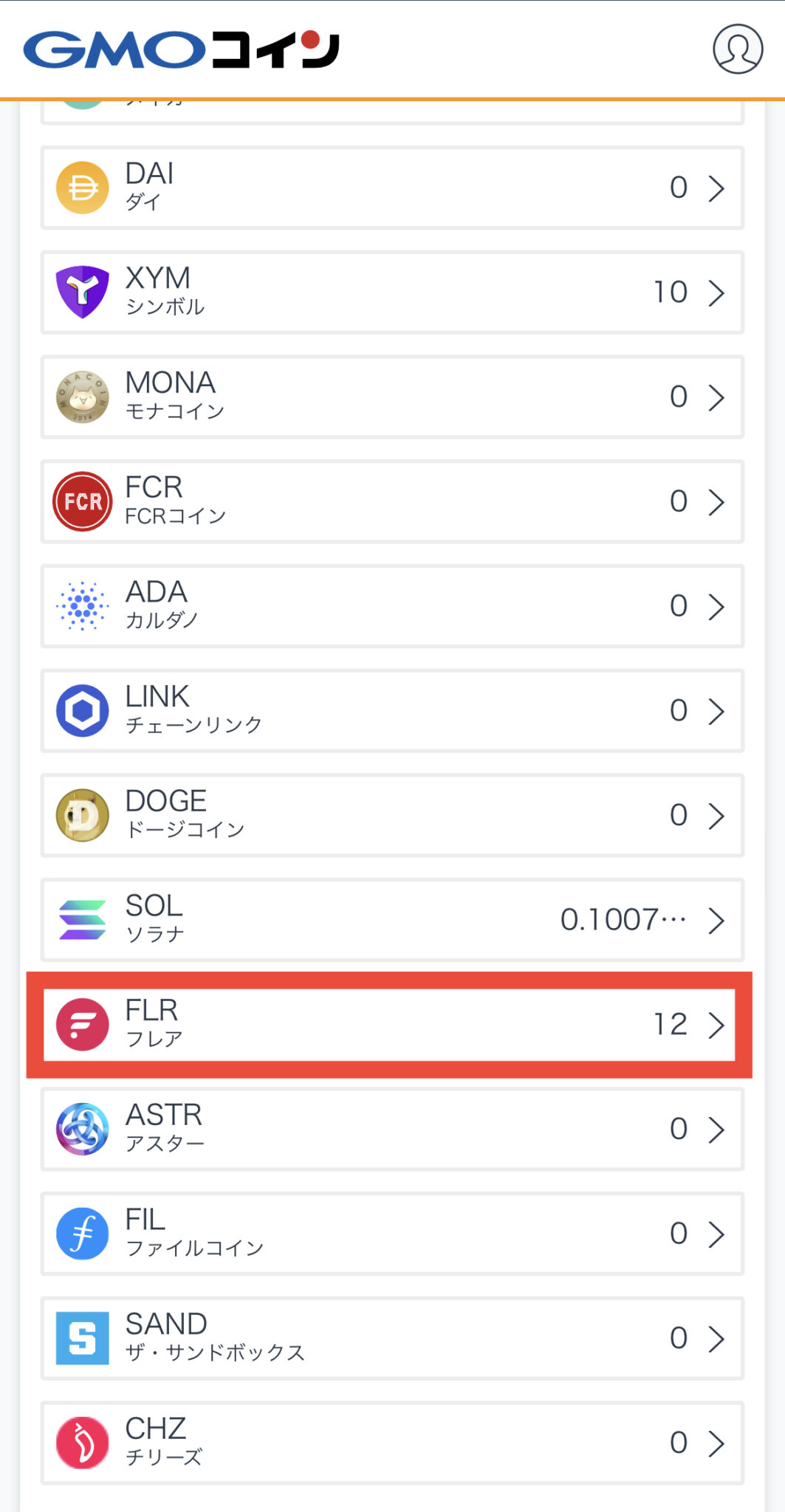The height and width of the screenshot is (1512, 785).
Task: Click the XYM Symbol logo icon
Action: click(81, 292)
